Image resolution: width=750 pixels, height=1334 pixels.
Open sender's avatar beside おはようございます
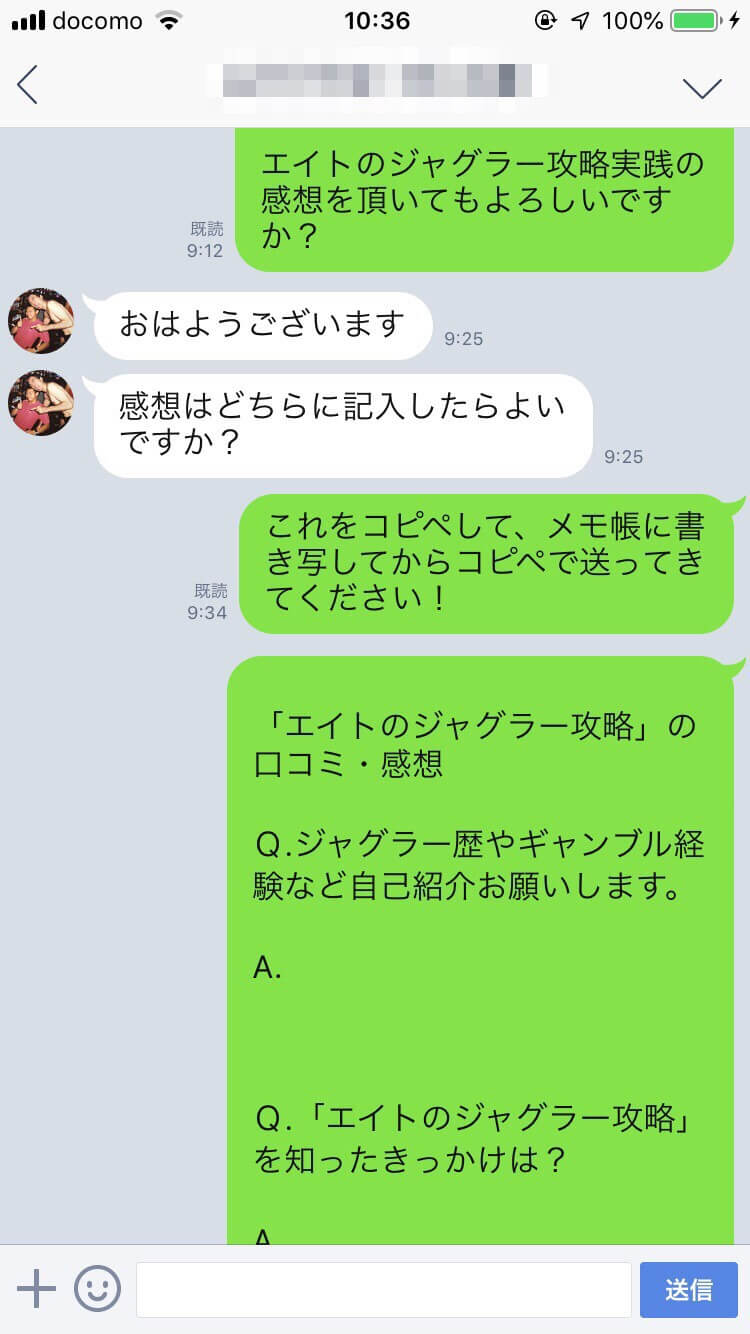(41, 322)
